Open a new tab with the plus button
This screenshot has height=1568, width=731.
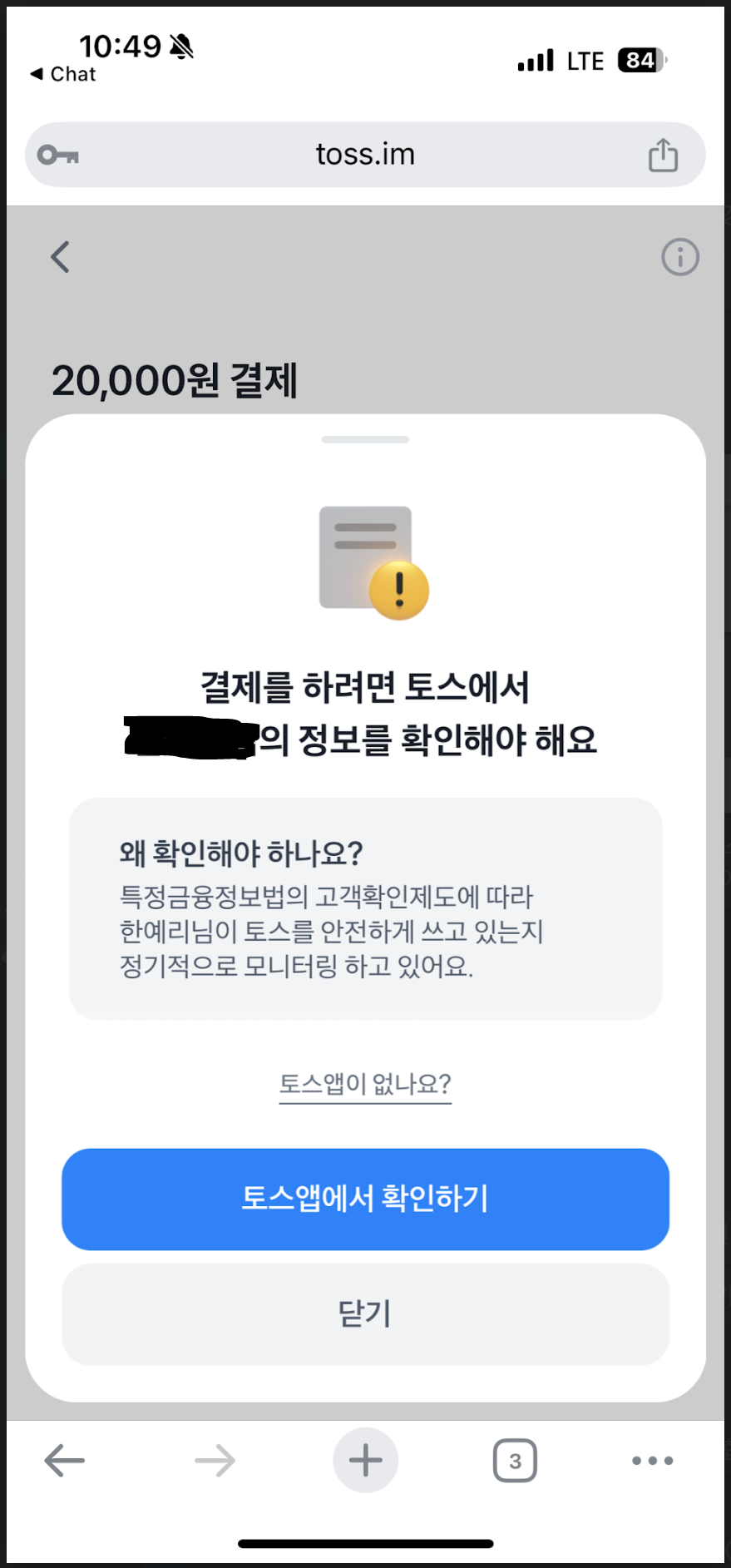point(365,1460)
